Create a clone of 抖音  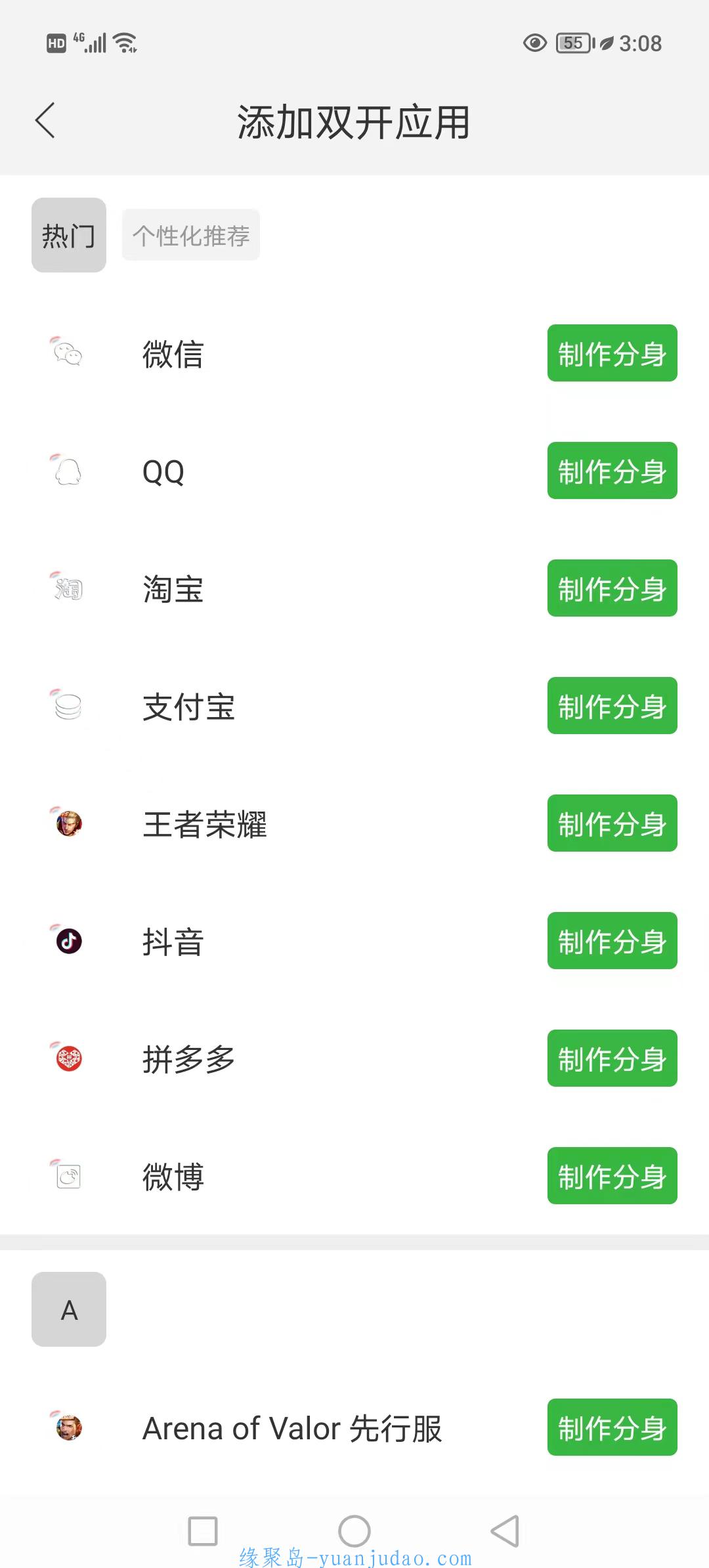coord(612,941)
